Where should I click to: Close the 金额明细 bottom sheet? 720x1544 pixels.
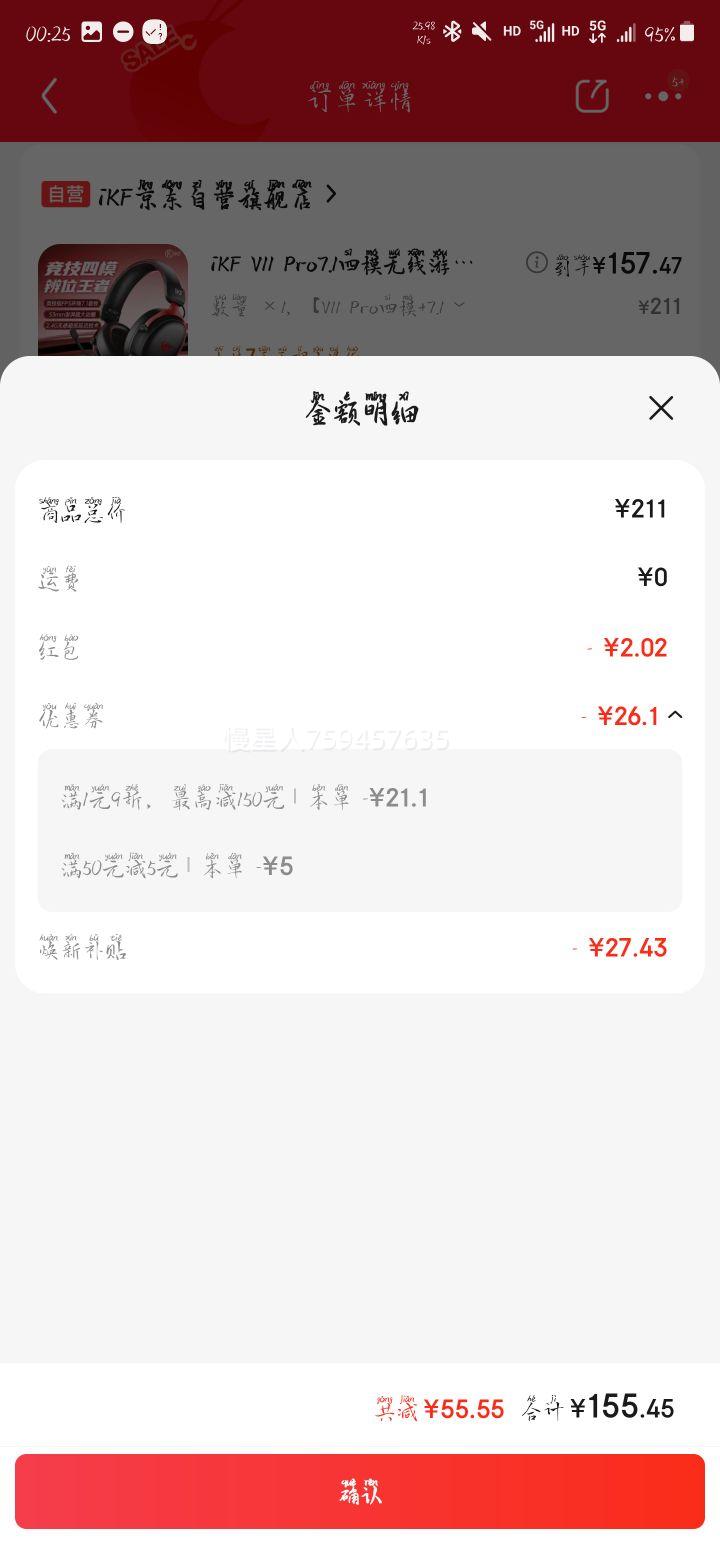click(661, 408)
